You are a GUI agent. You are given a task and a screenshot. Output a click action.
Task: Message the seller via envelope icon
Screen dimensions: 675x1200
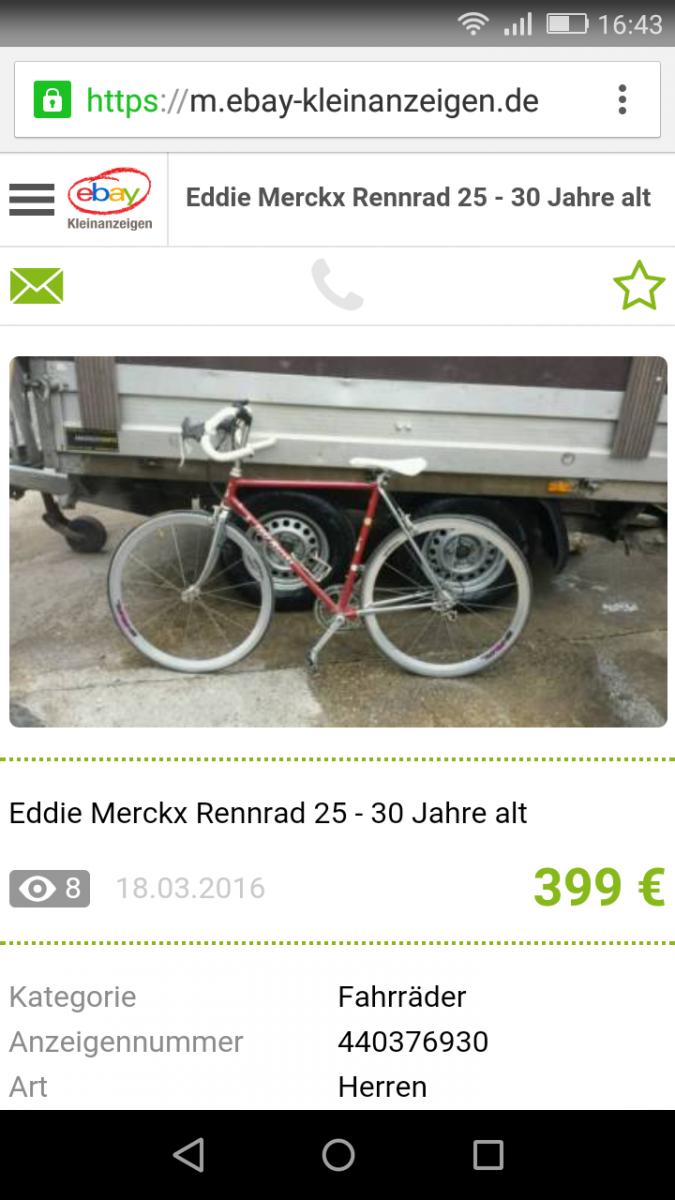[x=37, y=286]
